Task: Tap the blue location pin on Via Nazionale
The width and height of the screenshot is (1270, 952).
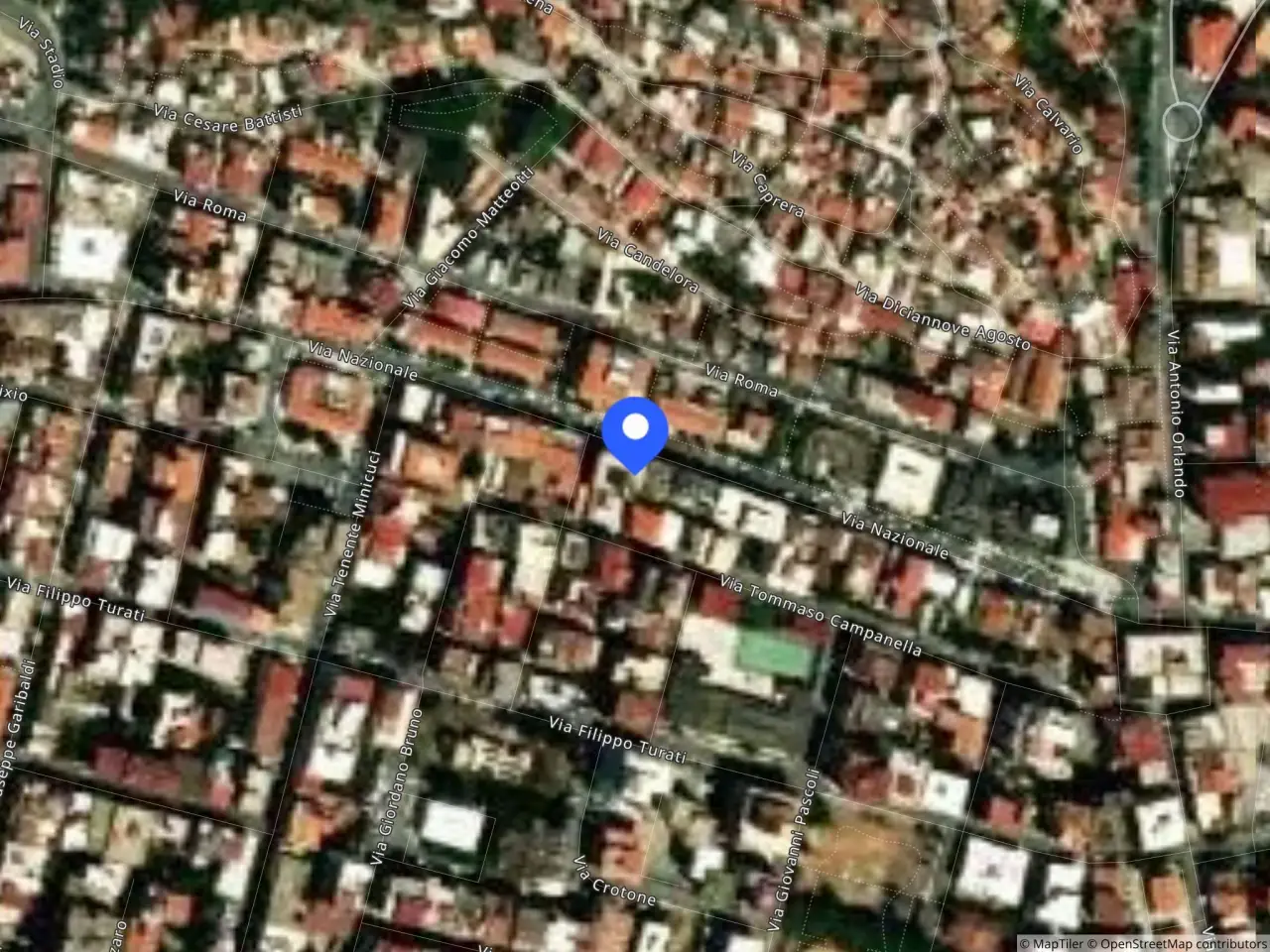Action: pos(635,434)
